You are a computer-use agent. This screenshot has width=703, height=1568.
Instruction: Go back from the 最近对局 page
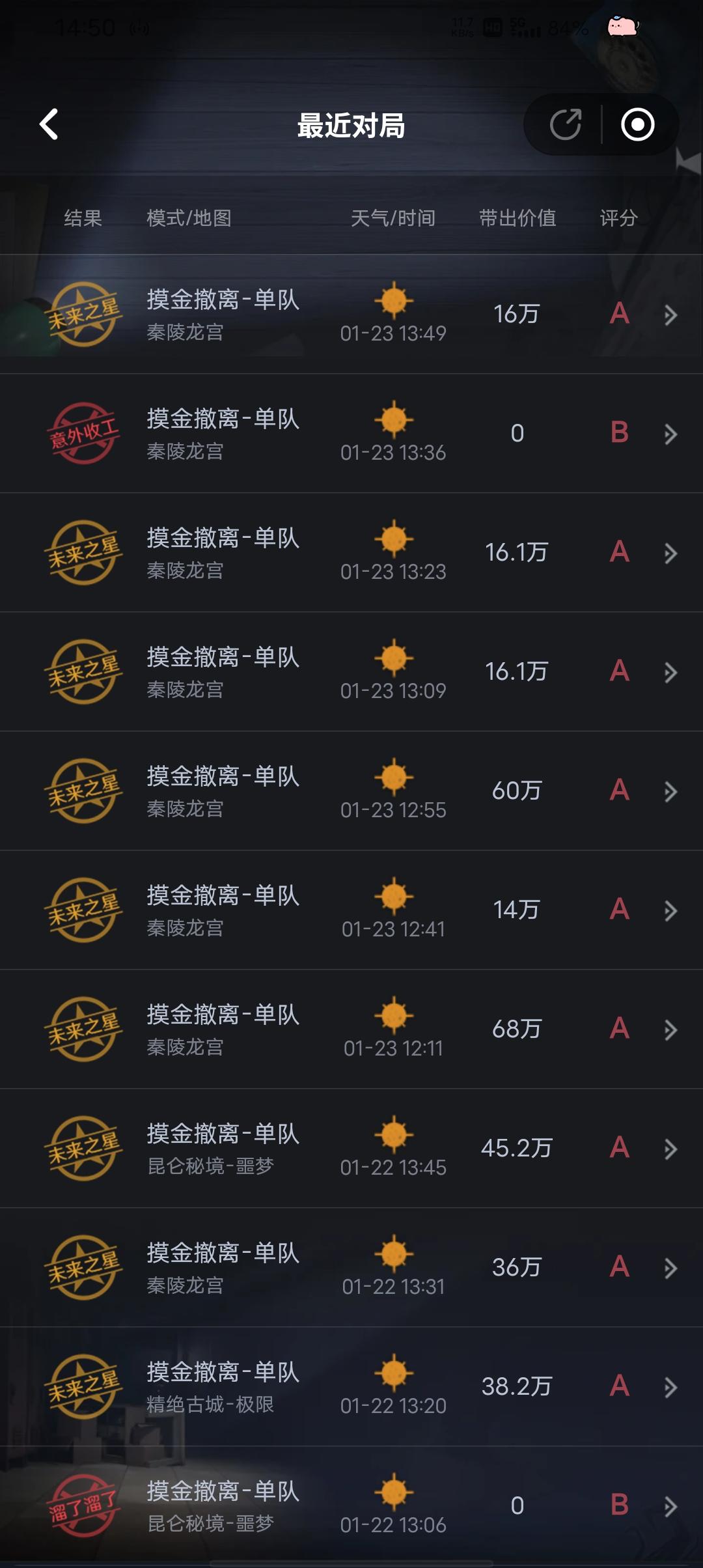click(x=49, y=124)
